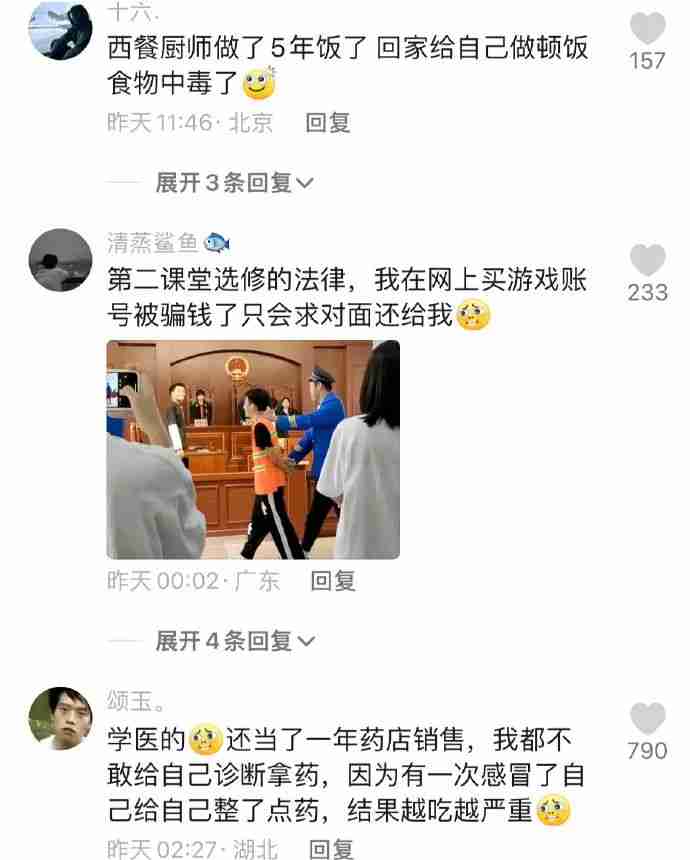Viewport: 690px width, 860px height.
Task: Open 十六's profile avatar
Action: point(60,30)
